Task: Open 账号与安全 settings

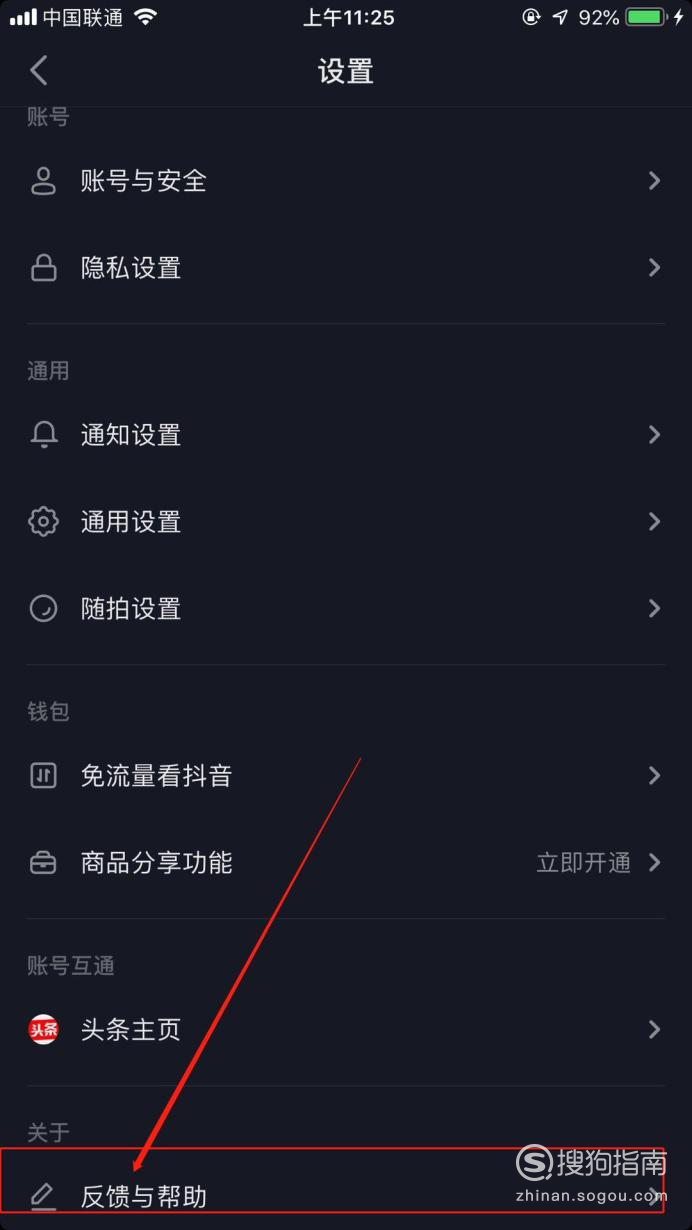Action: (346, 181)
